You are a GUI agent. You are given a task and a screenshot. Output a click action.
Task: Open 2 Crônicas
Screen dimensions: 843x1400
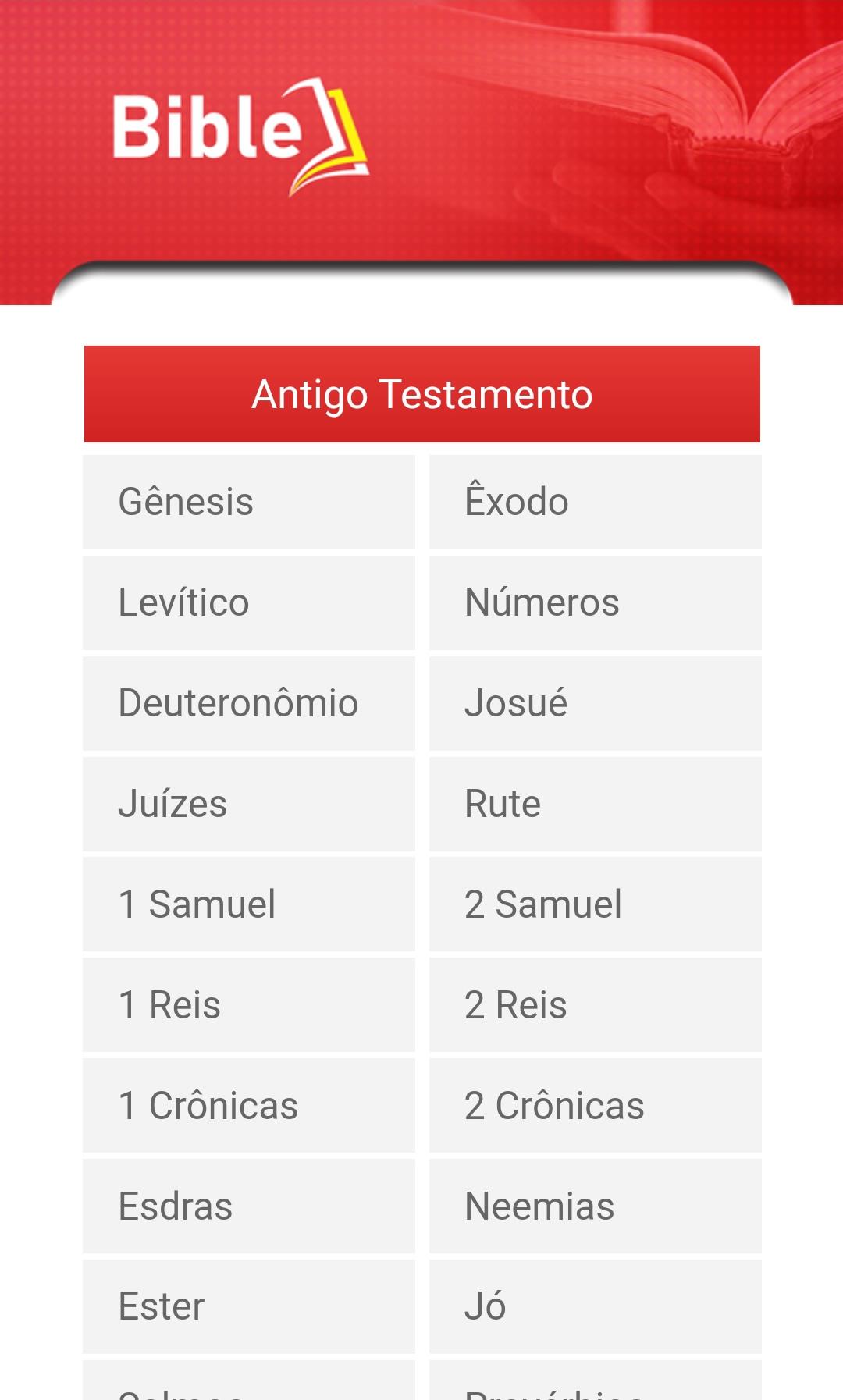coord(596,1106)
